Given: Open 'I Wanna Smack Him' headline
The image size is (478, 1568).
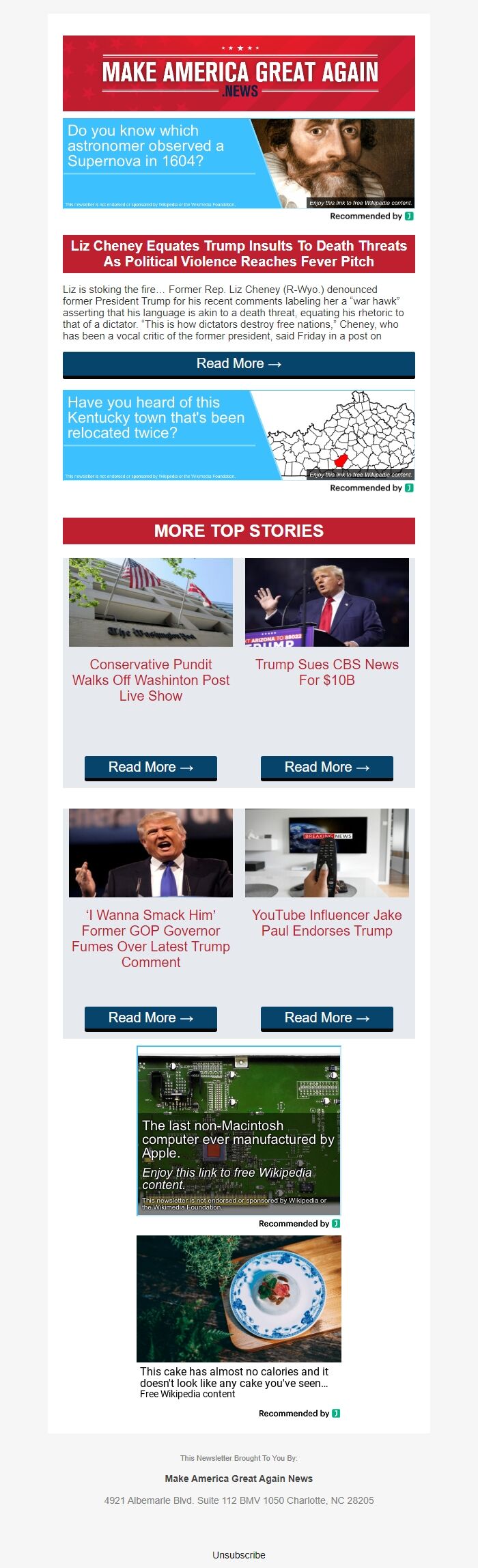Looking at the screenshot, I should coord(151,939).
